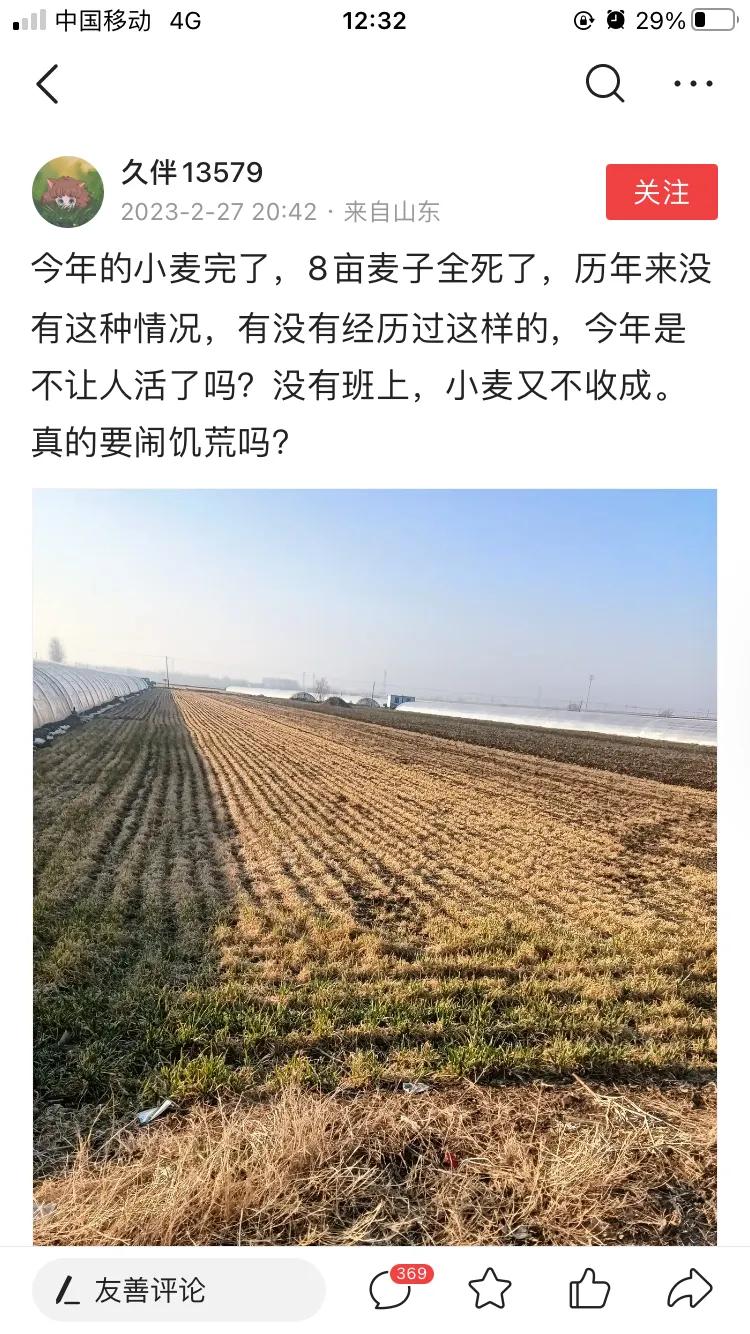This screenshot has width=750, height=1334.
Task: Check the 369 comment count badge
Action: pyautogui.click(x=413, y=1273)
